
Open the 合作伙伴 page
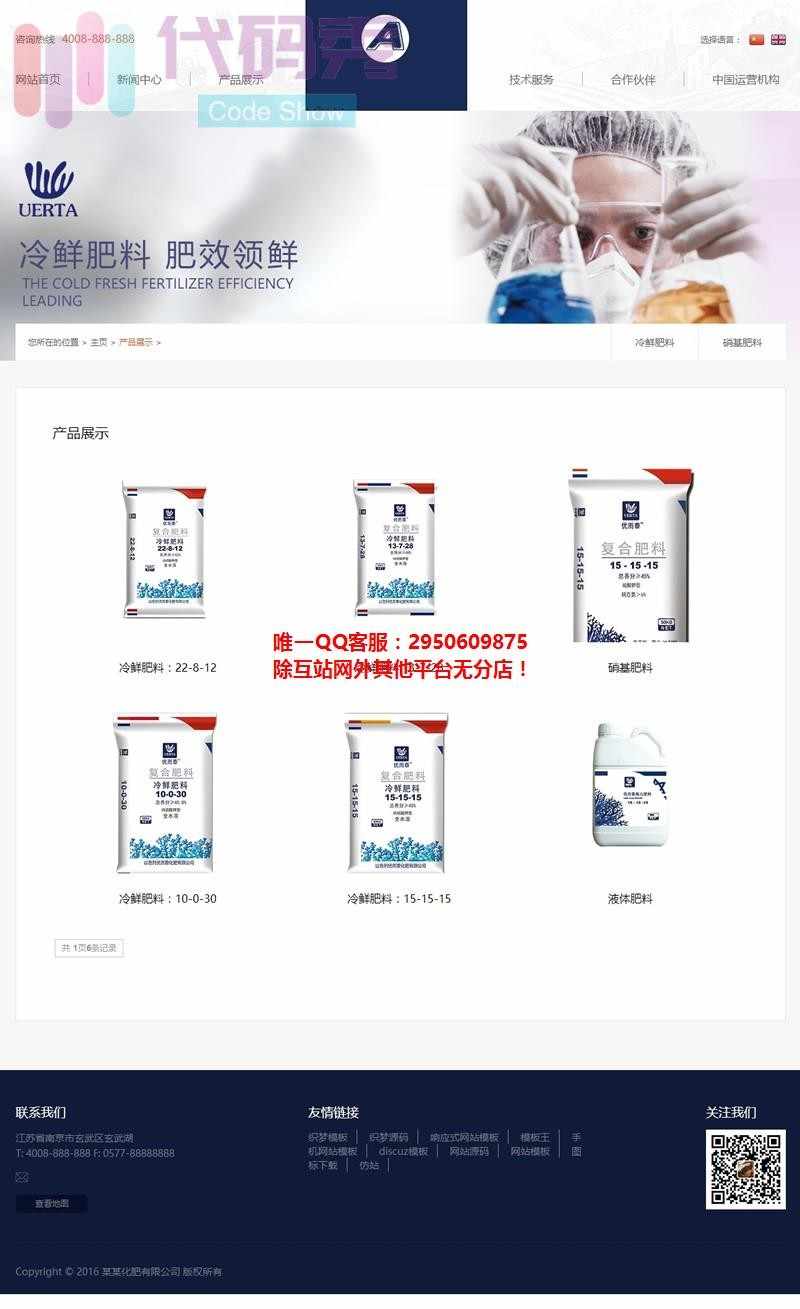point(633,79)
